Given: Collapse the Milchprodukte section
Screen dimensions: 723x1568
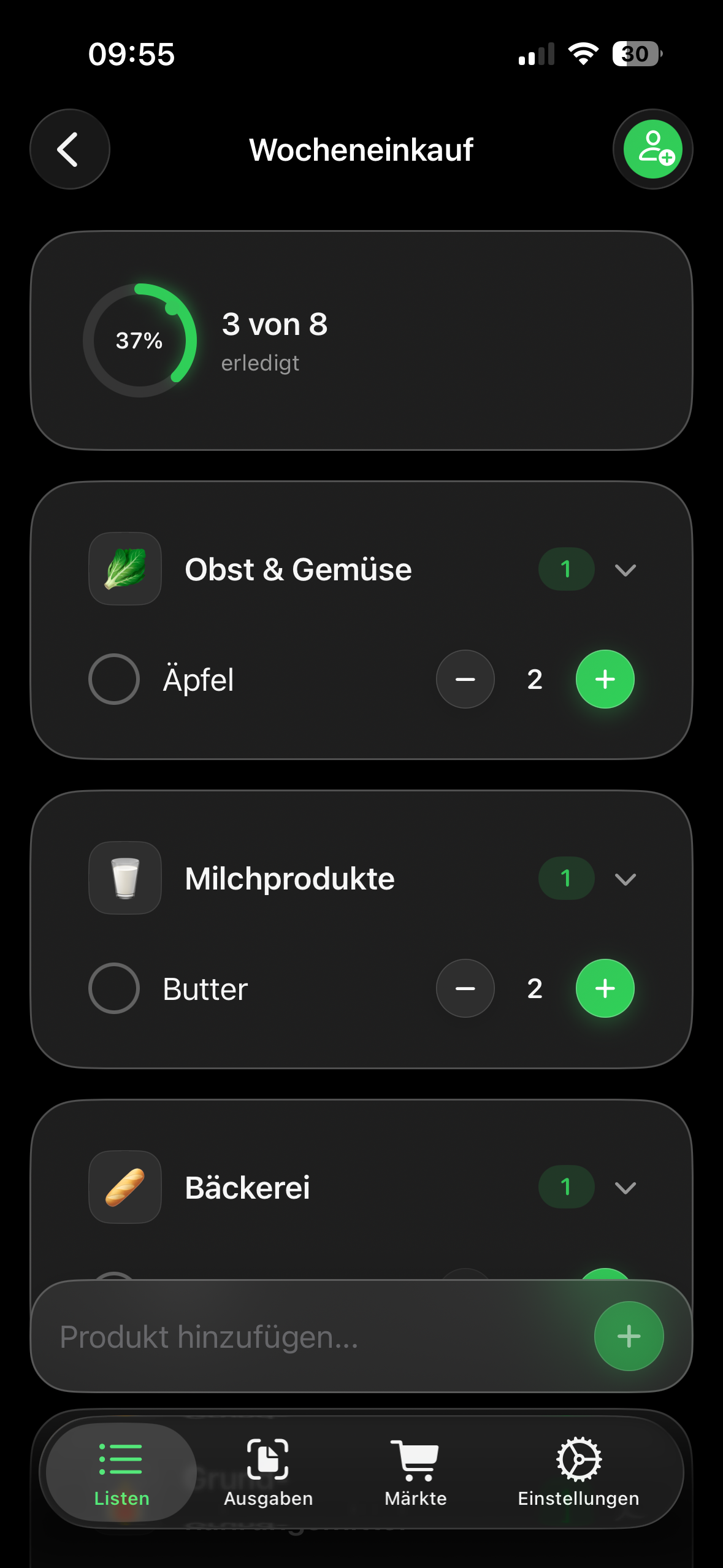Looking at the screenshot, I should tap(626, 878).
